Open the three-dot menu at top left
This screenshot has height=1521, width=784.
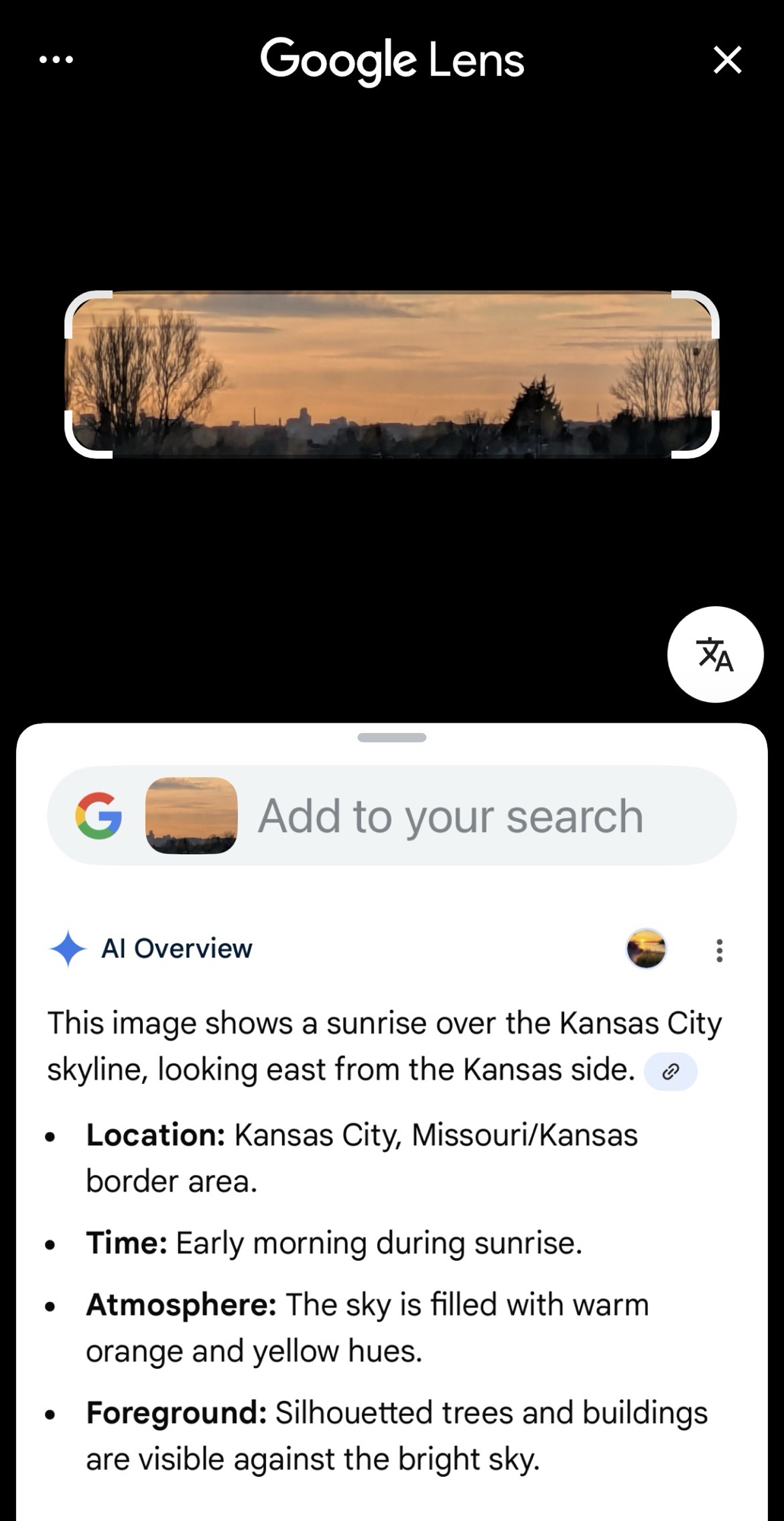click(56, 59)
